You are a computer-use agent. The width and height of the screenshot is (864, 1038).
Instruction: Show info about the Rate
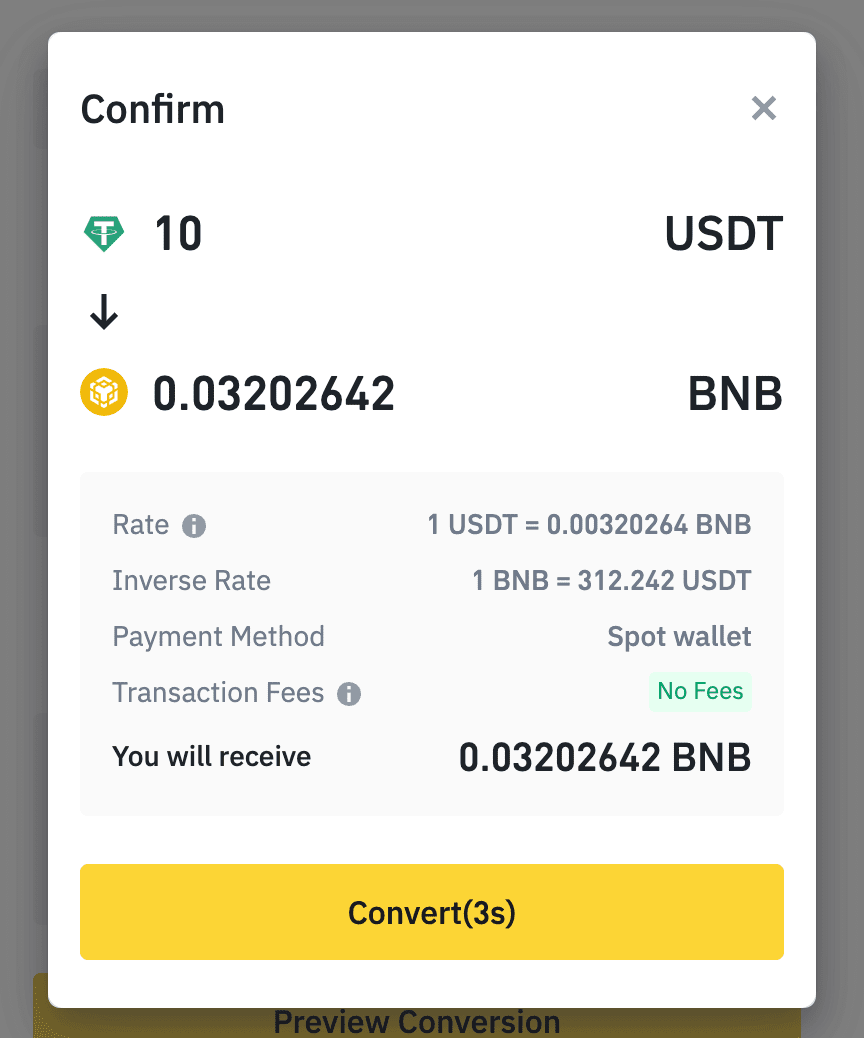pos(194,526)
